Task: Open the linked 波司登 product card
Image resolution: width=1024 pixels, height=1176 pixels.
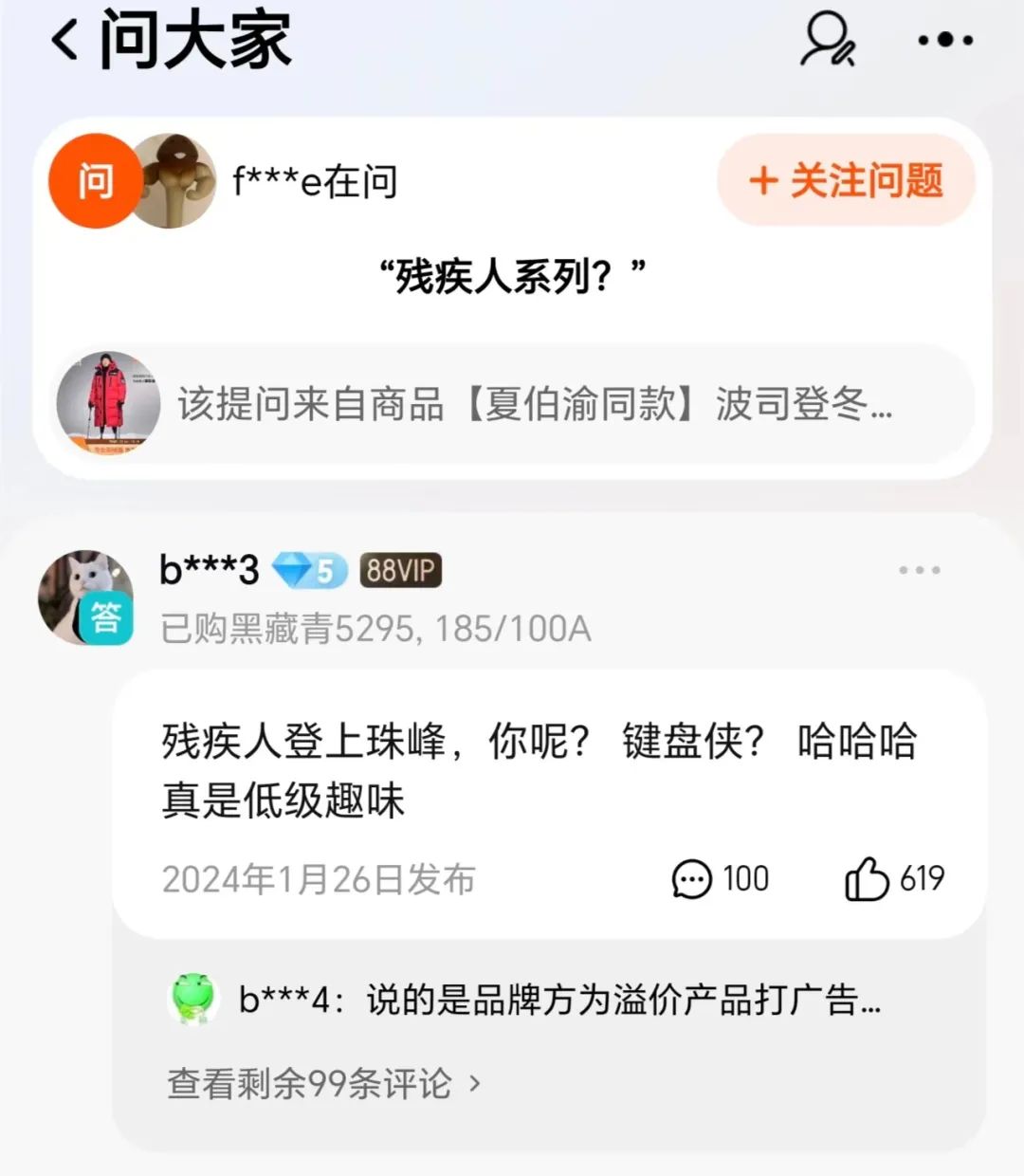Action: click(x=512, y=404)
